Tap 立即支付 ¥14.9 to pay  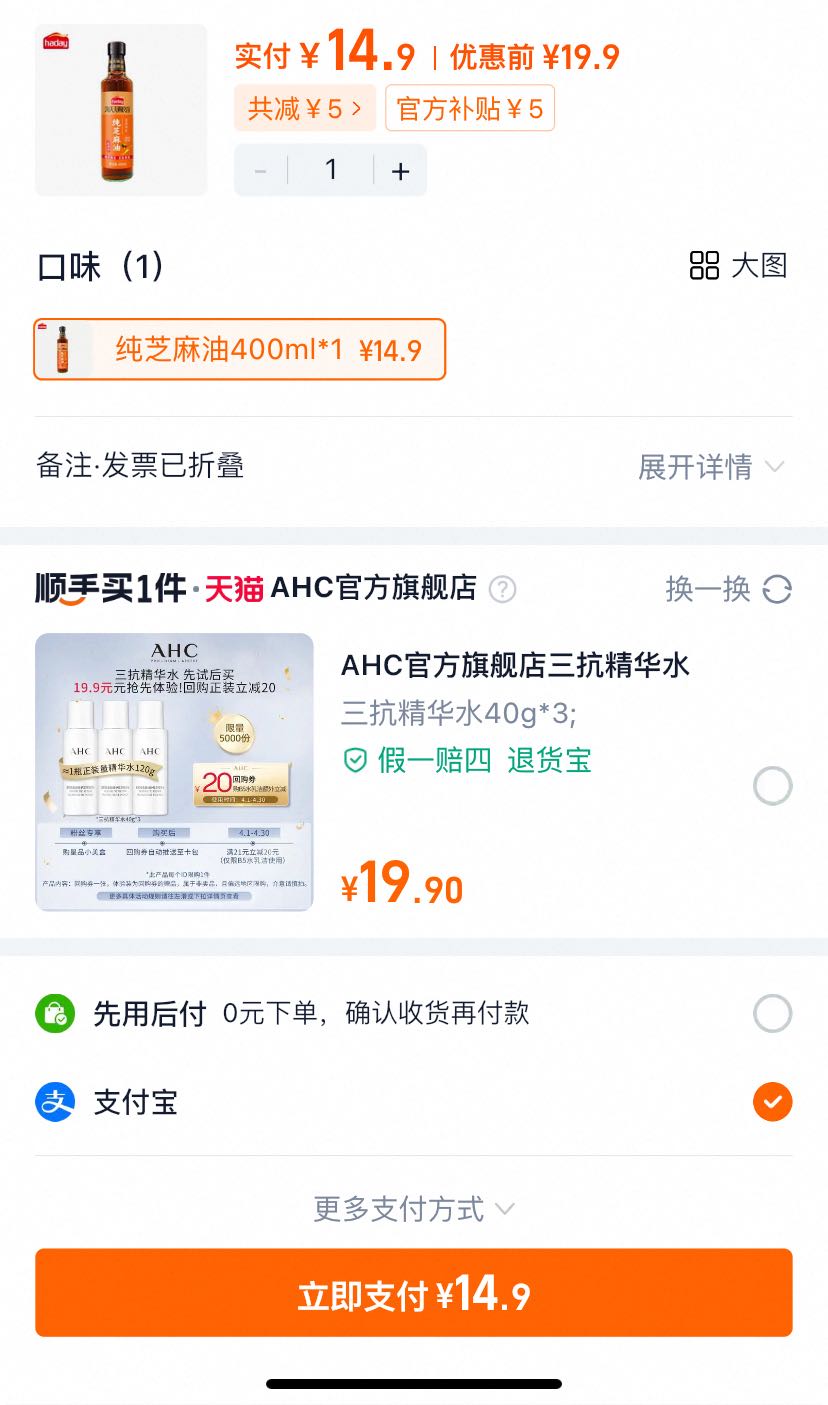[x=414, y=1293]
